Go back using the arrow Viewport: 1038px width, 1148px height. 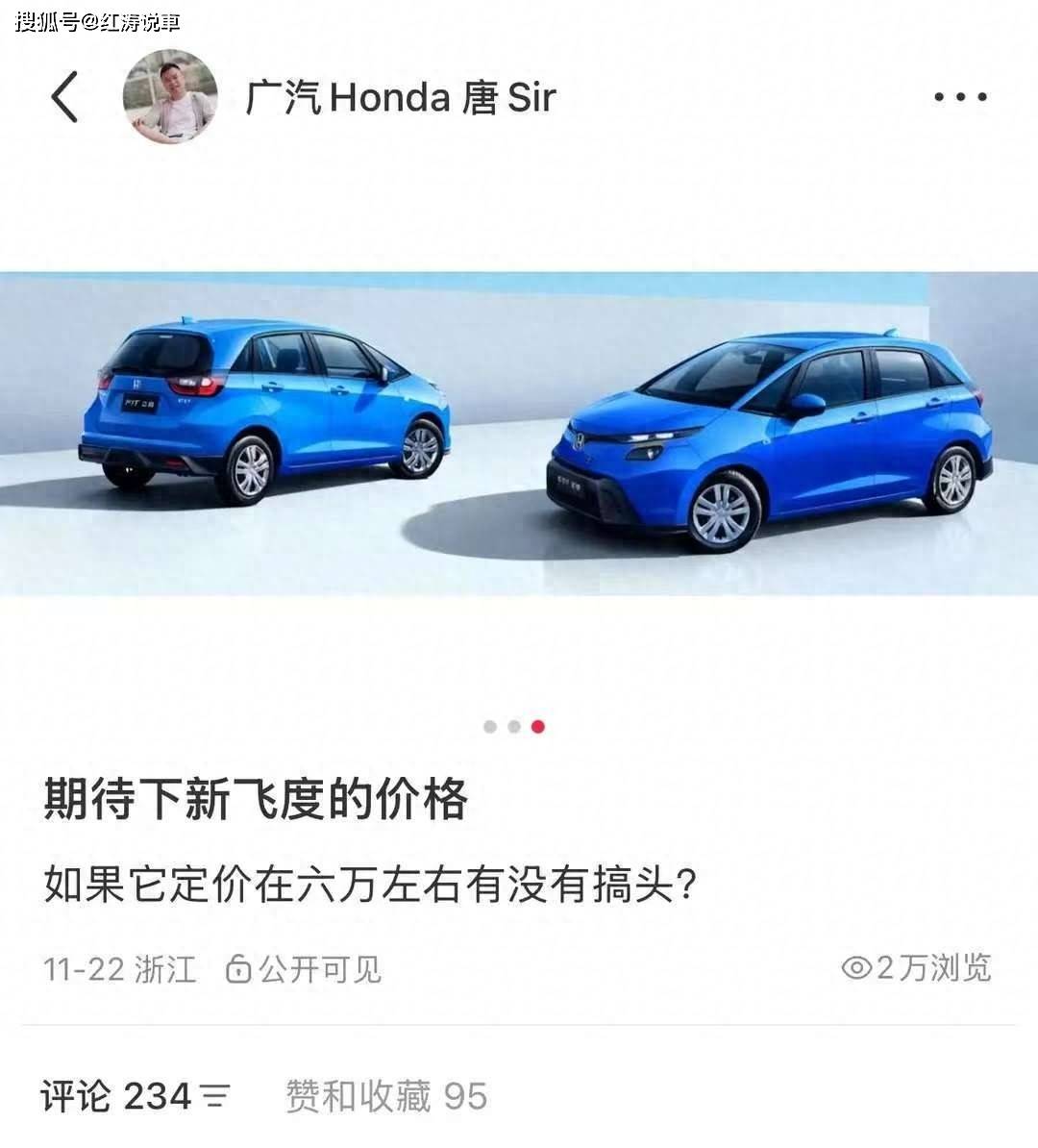tap(64, 97)
